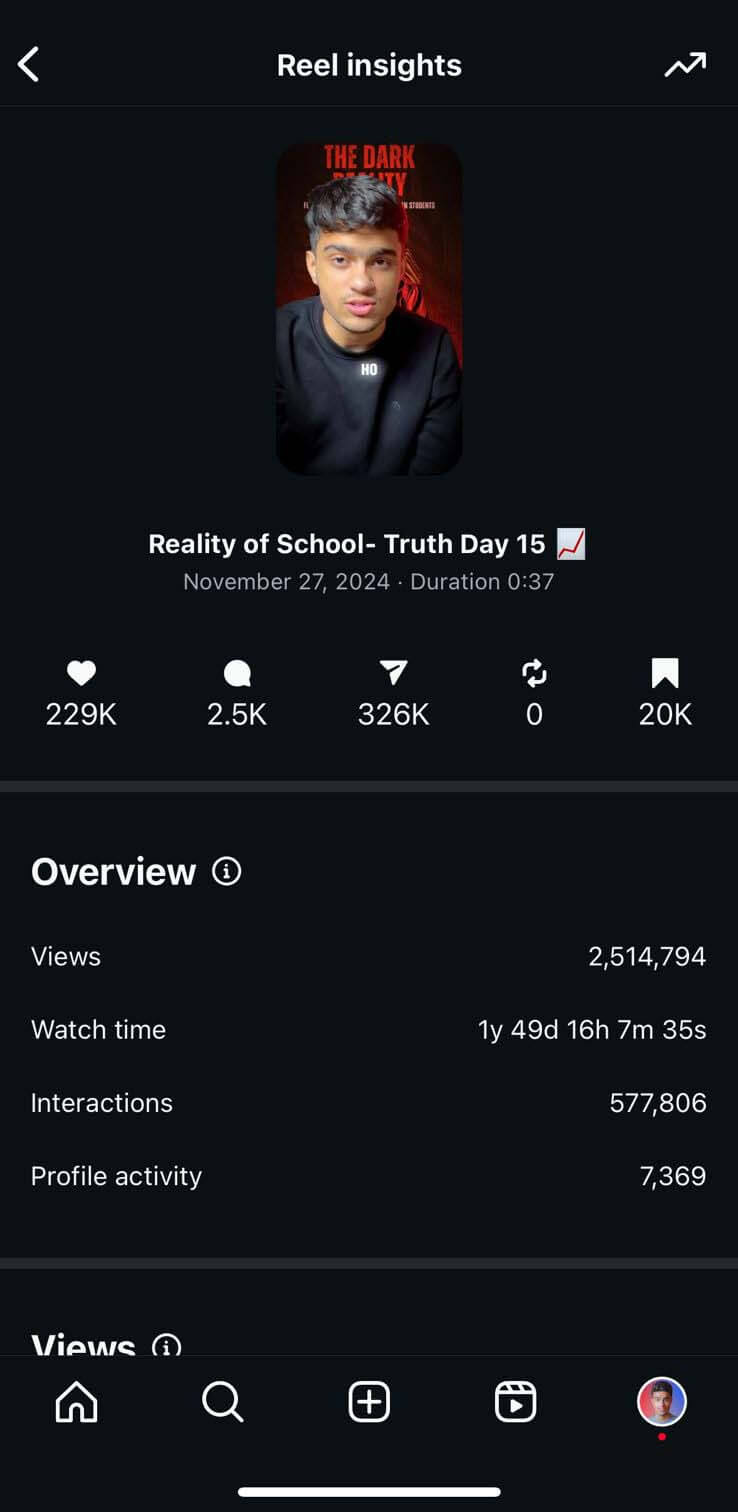Switch to the Reels tab
This screenshot has height=1512, width=738.
pyautogui.click(x=516, y=1401)
